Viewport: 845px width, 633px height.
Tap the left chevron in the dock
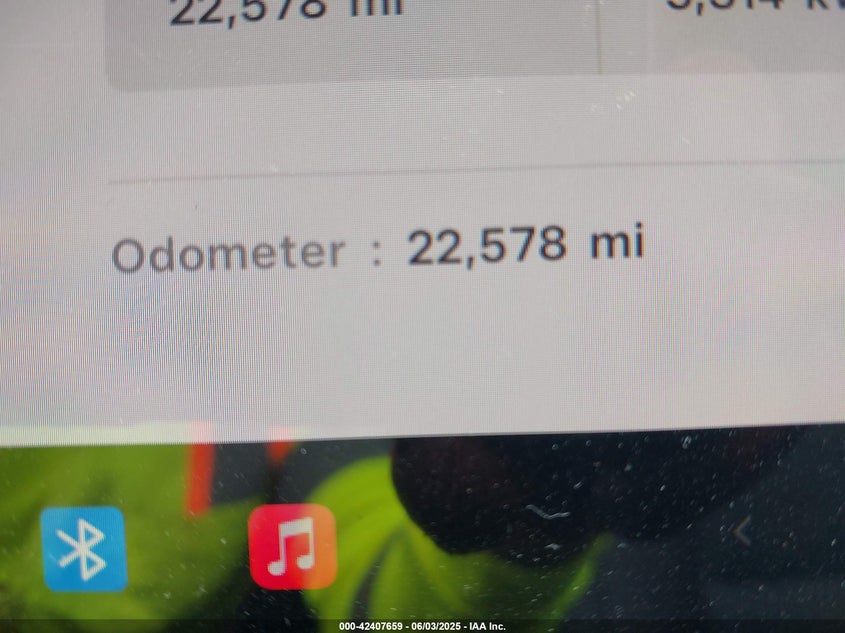[741, 530]
